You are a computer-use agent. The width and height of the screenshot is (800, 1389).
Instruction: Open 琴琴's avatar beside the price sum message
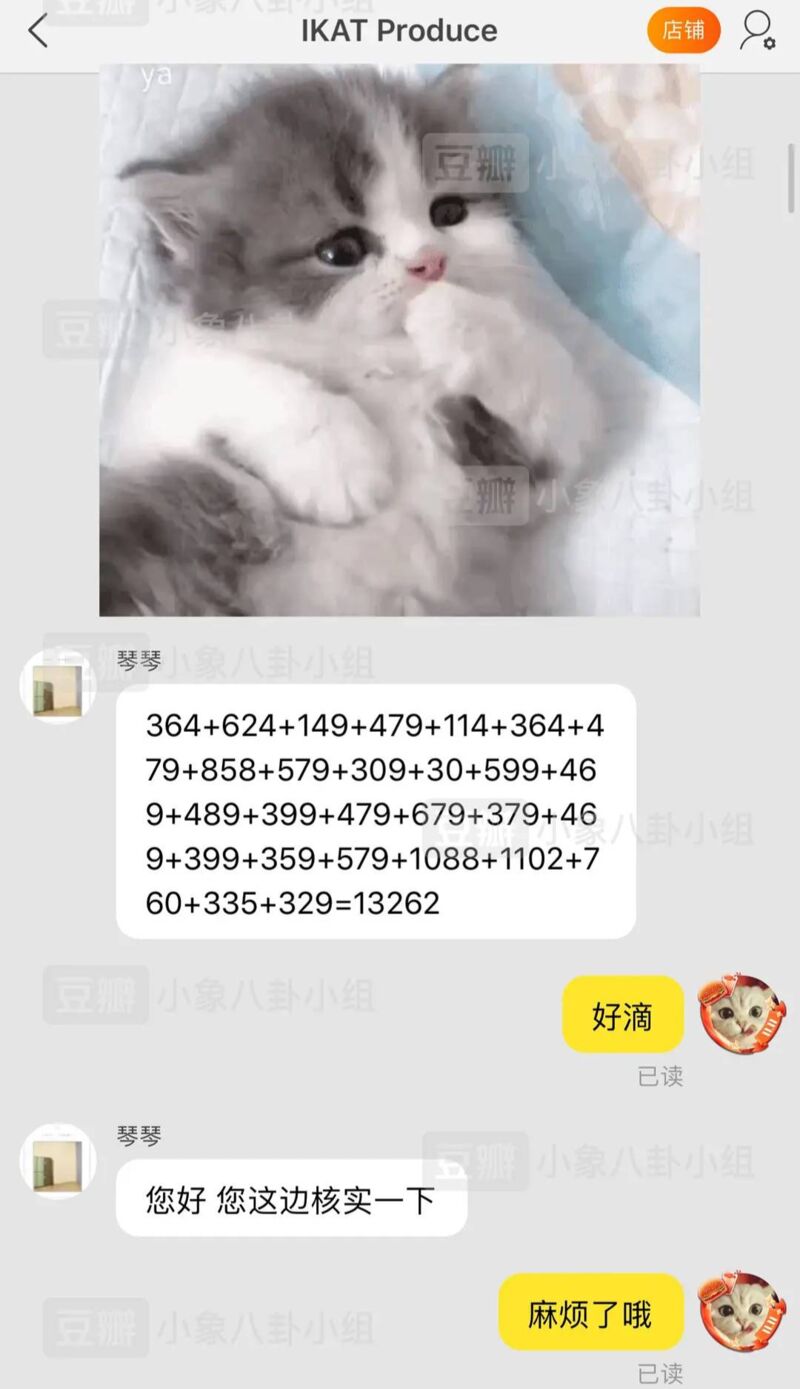[57, 688]
